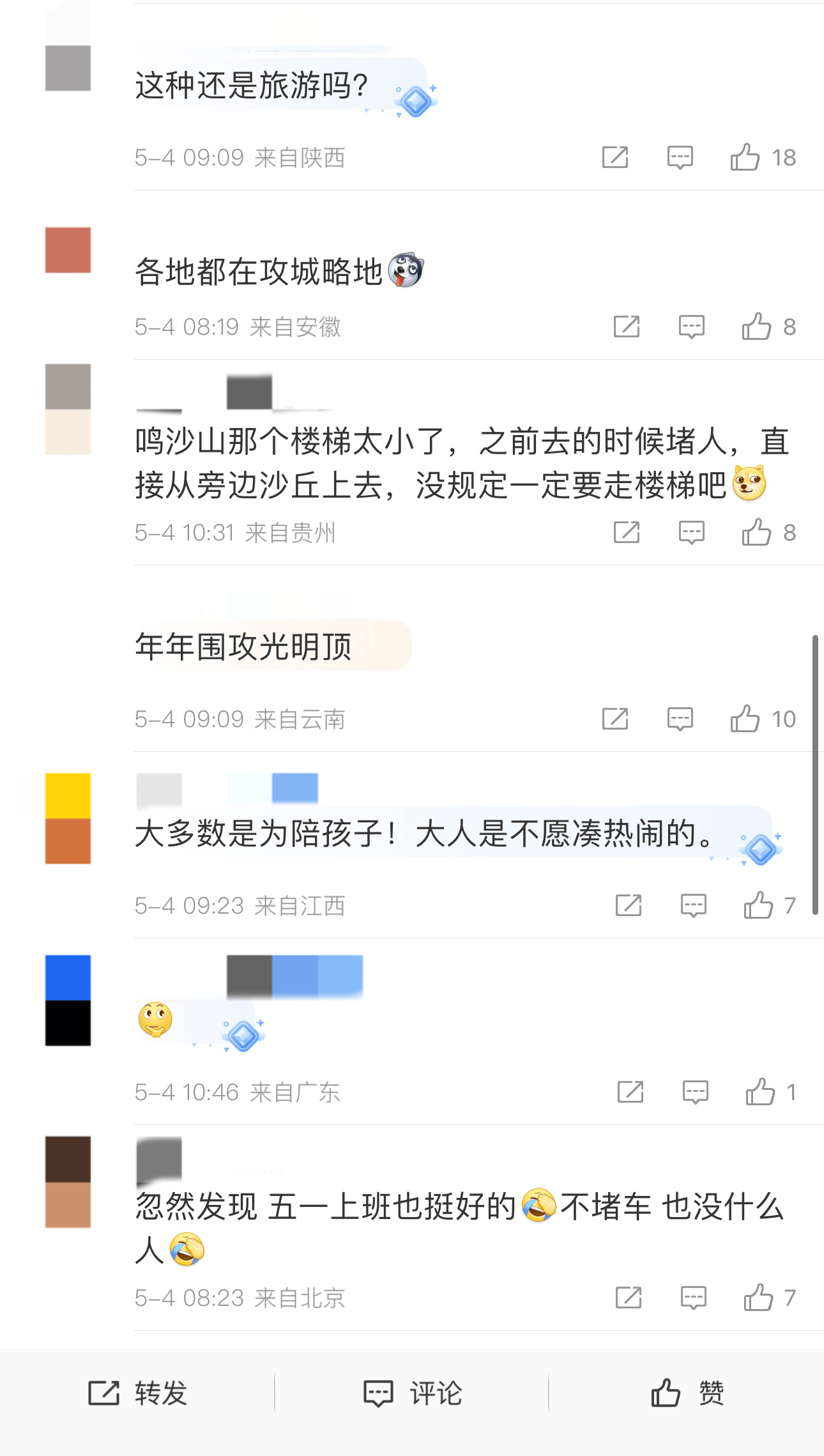Repost the thinking-emoji comment from 广东
This screenshot has width=824, height=1456.
630,1092
